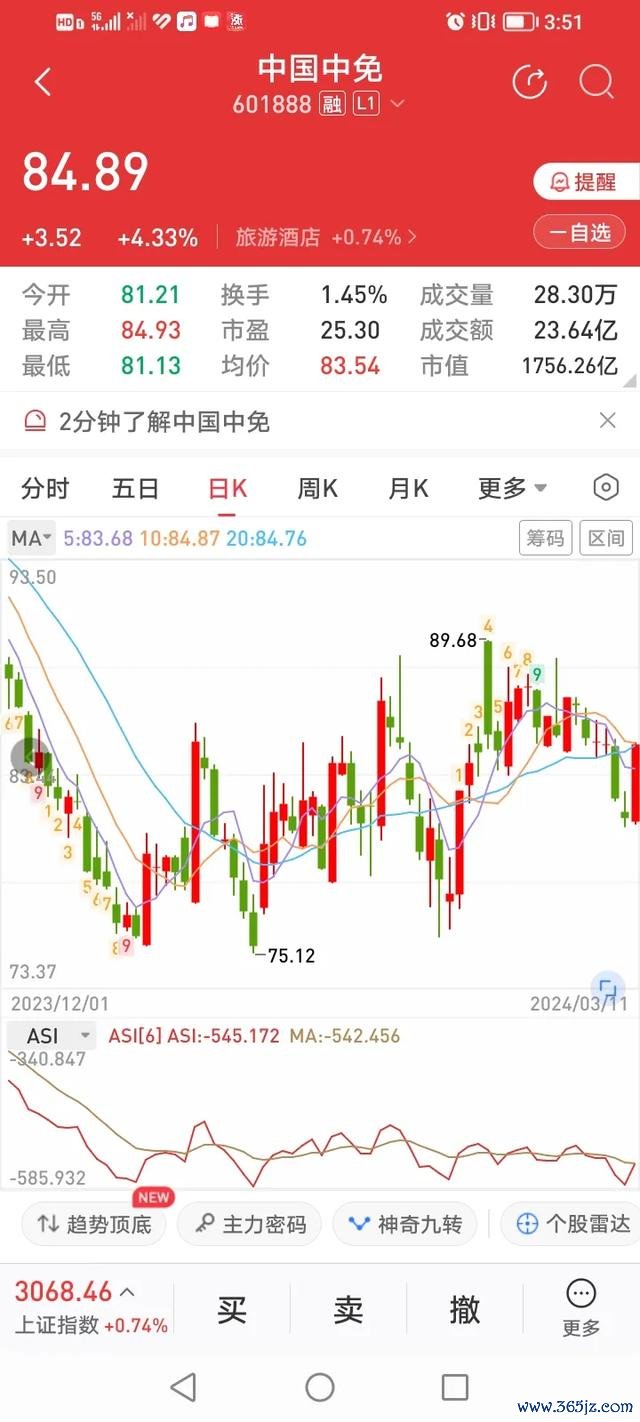Tap the 卖 sell button
This screenshot has height=1422, width=640.
[x=348, y=1309]
